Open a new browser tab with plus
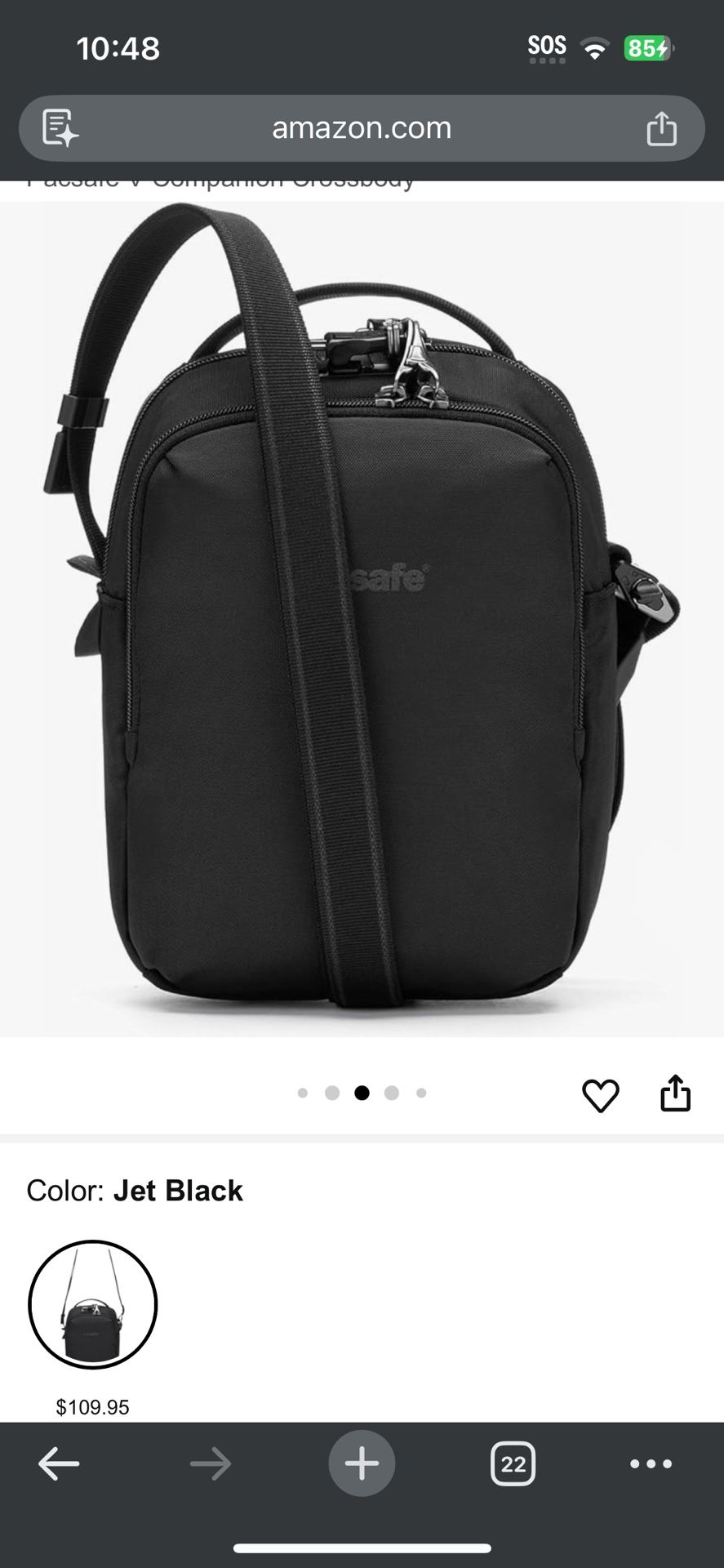Image resolution: width=724 pixels, height=1568 pixels. coord(362,1463)
